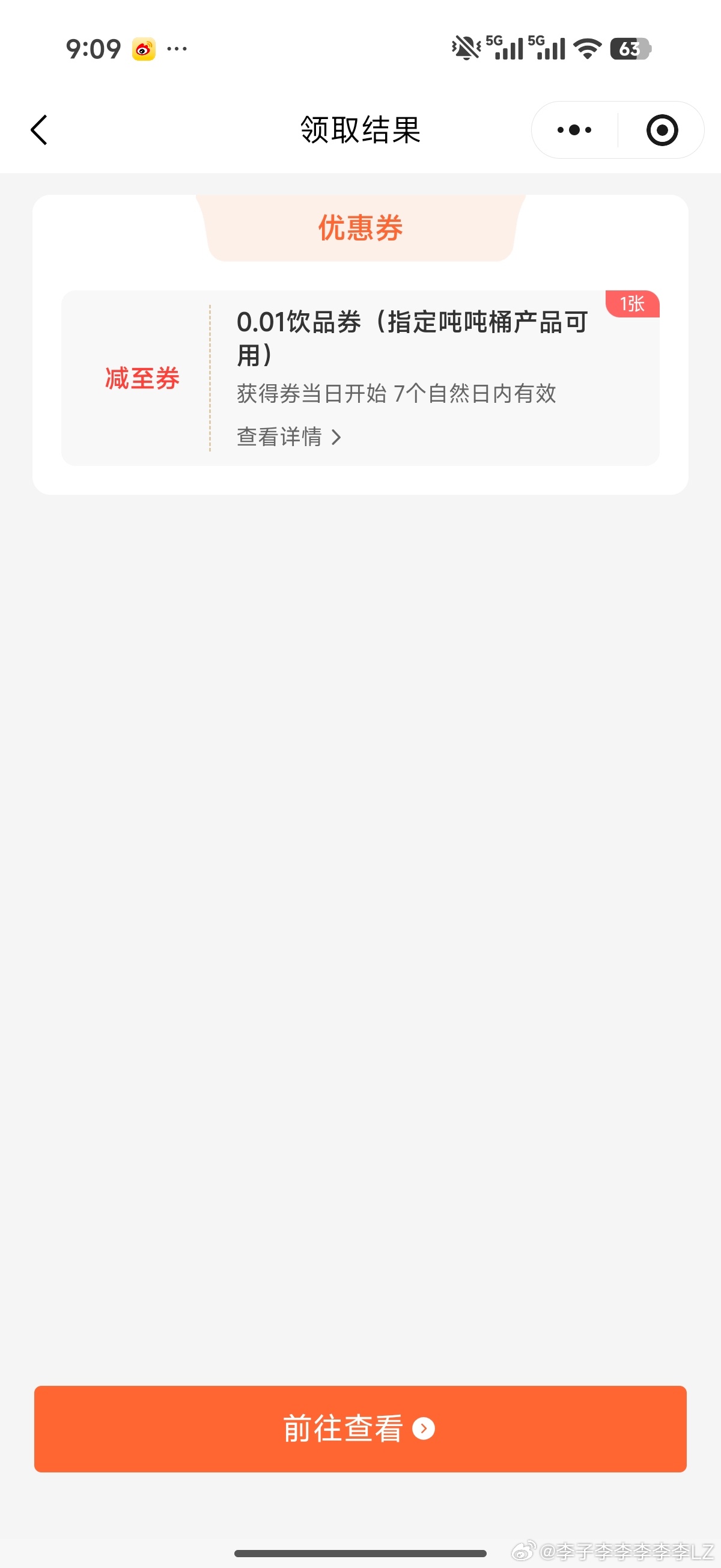
Task: Open 查看详情 for the 0.01饮品券
Action: (x=289, y=436)
